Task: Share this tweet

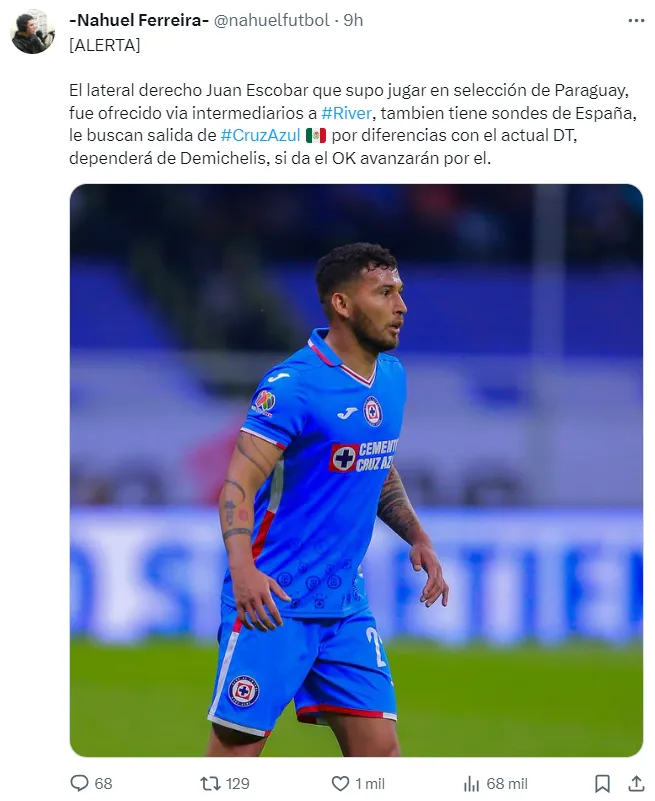Action: tap(636, 783)
